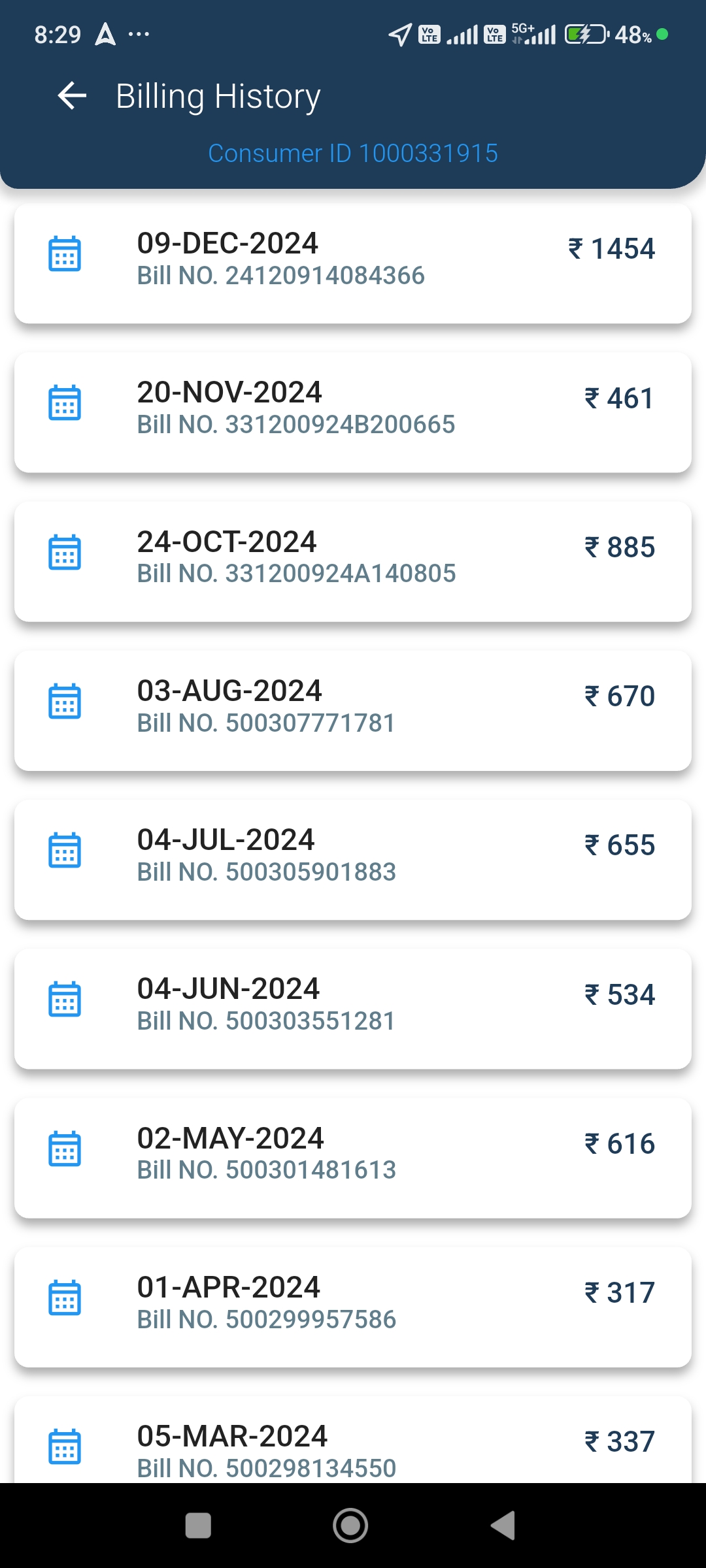View the 24-OCT-2024 bill details

353,561
